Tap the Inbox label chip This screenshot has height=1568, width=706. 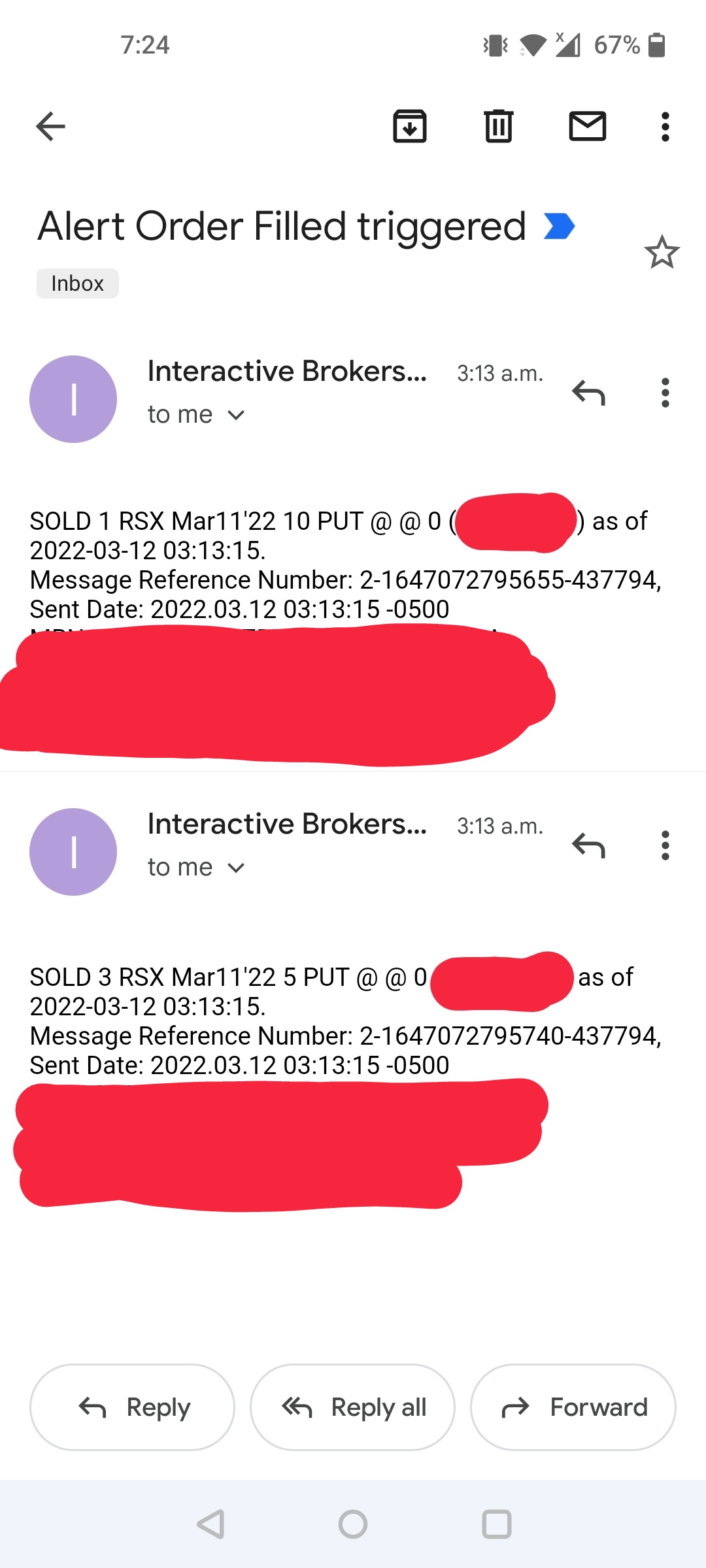(x=78, y=284)
